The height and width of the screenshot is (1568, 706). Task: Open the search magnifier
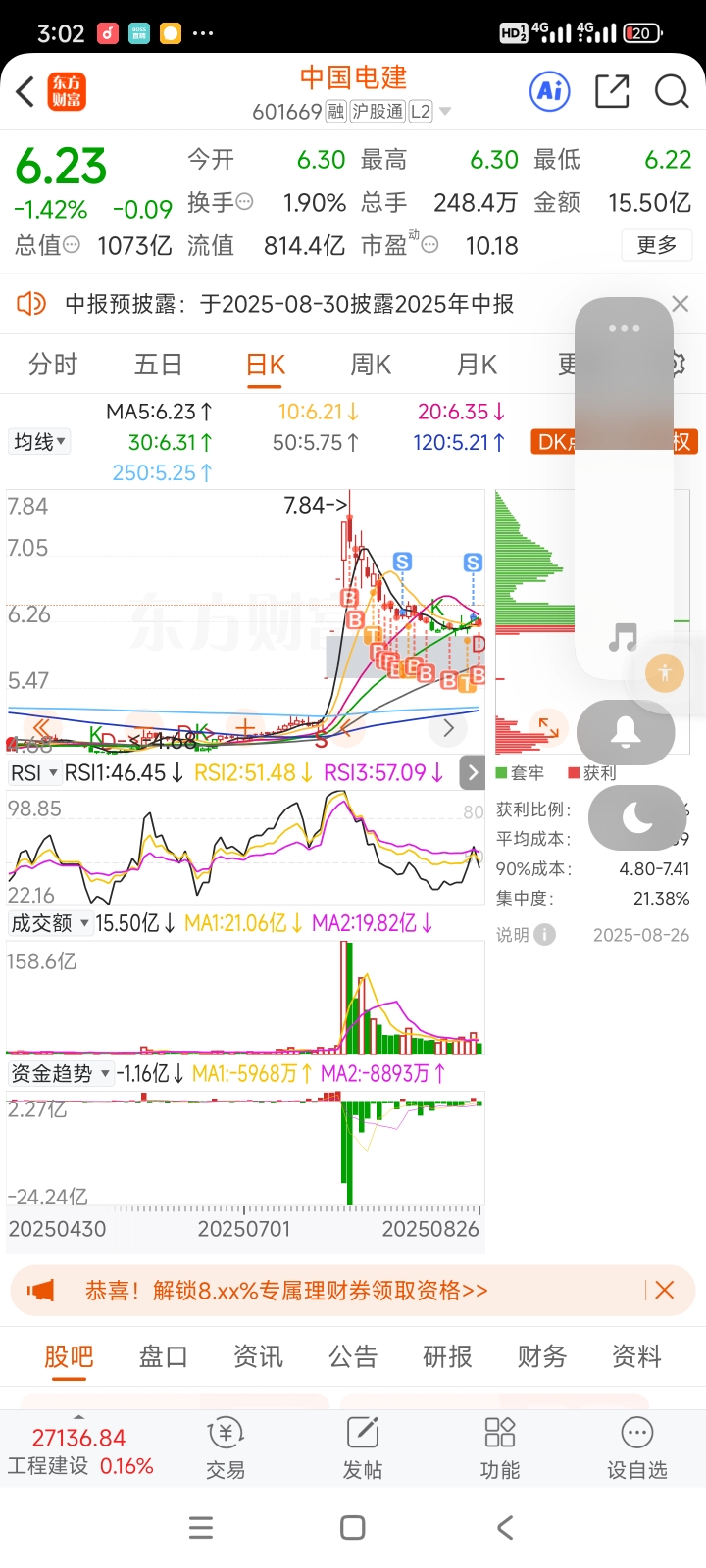pyautogui.click(x=672, y=91)
